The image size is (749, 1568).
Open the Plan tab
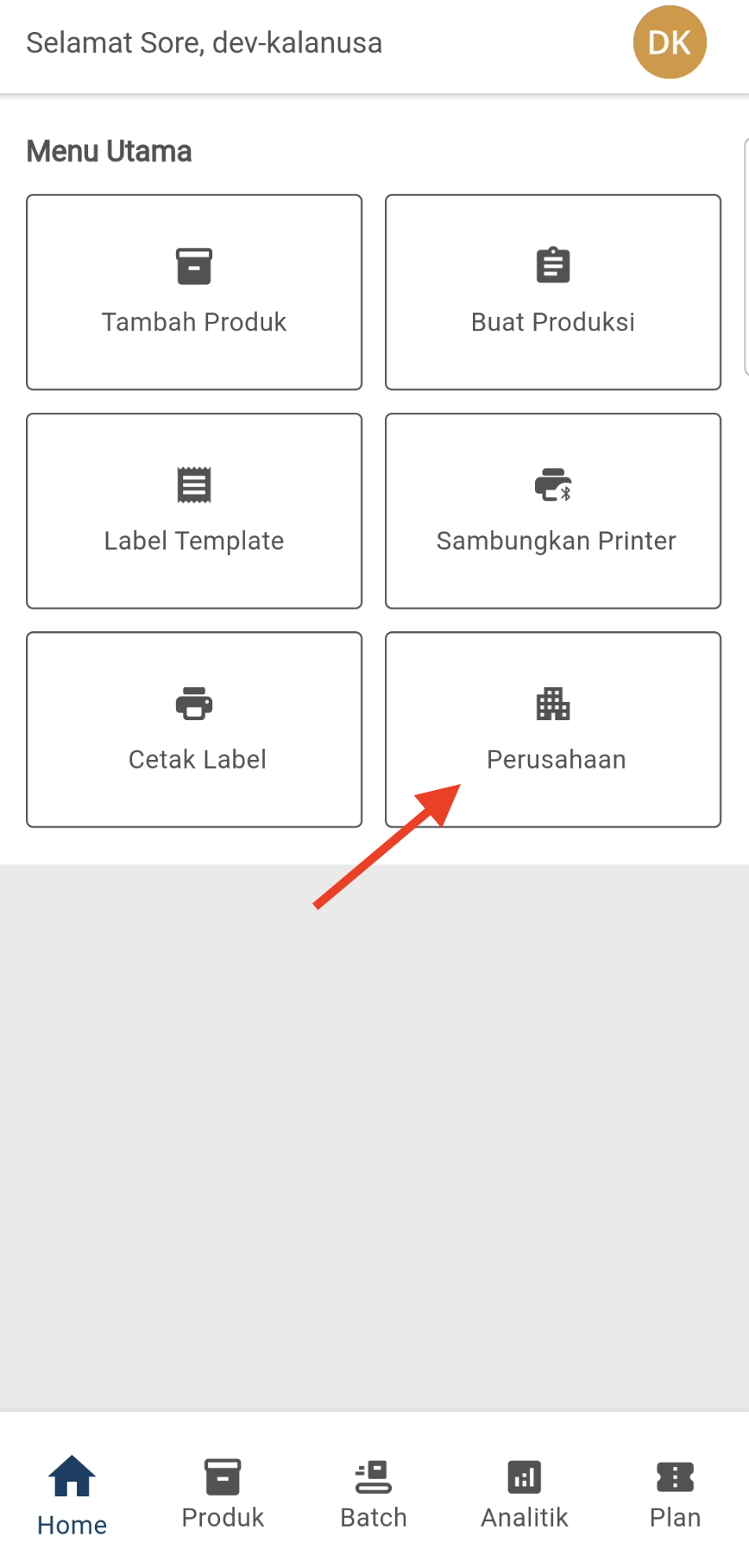(x=675, y=1494)
